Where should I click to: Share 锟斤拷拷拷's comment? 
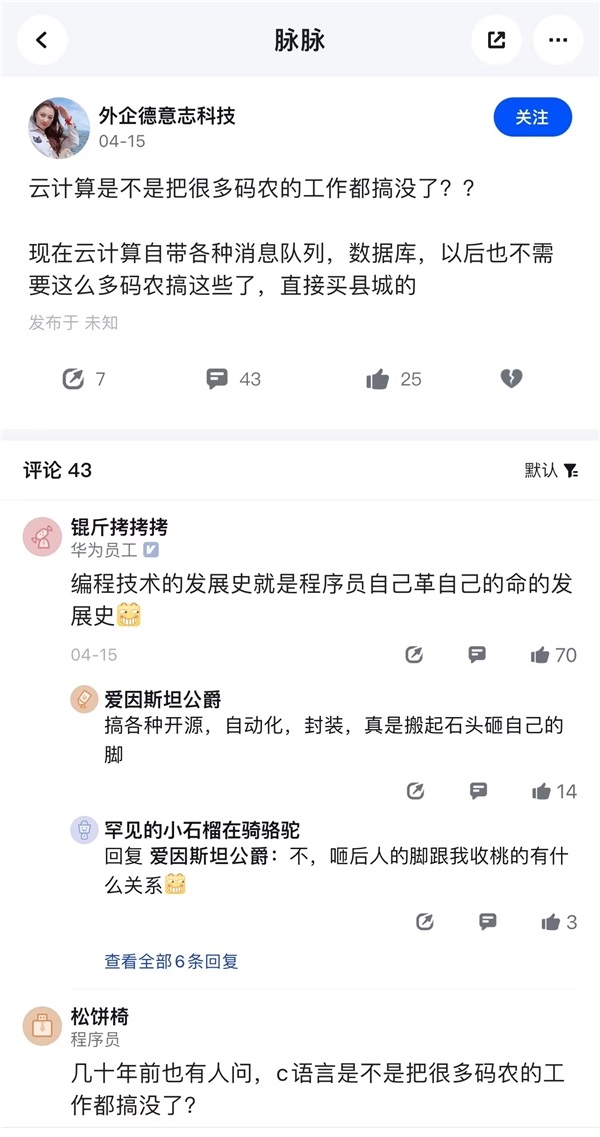tap(414, 655)
